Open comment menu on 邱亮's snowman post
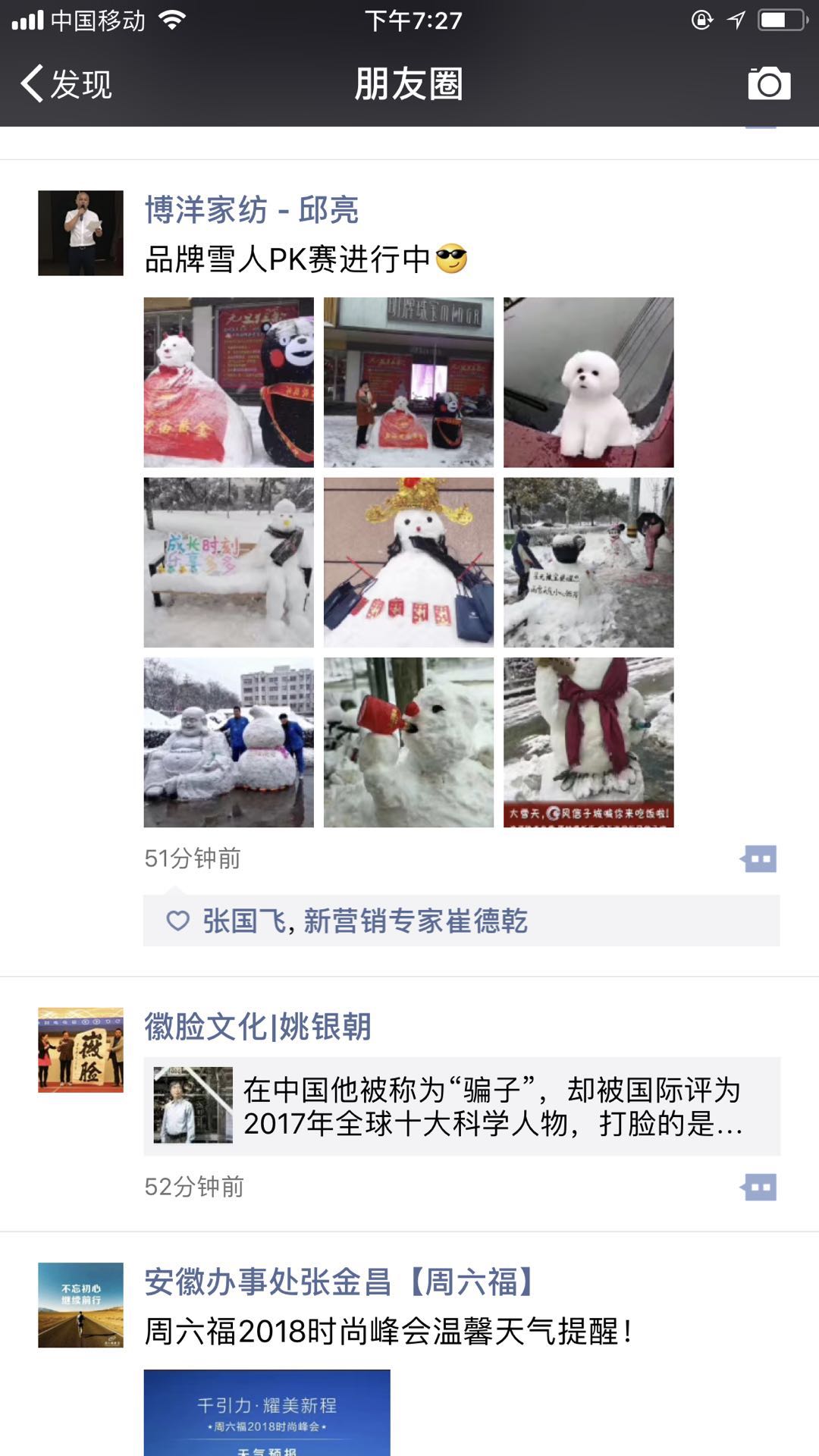This screenshot has width=819, height=1456. [x=759, y=858]
